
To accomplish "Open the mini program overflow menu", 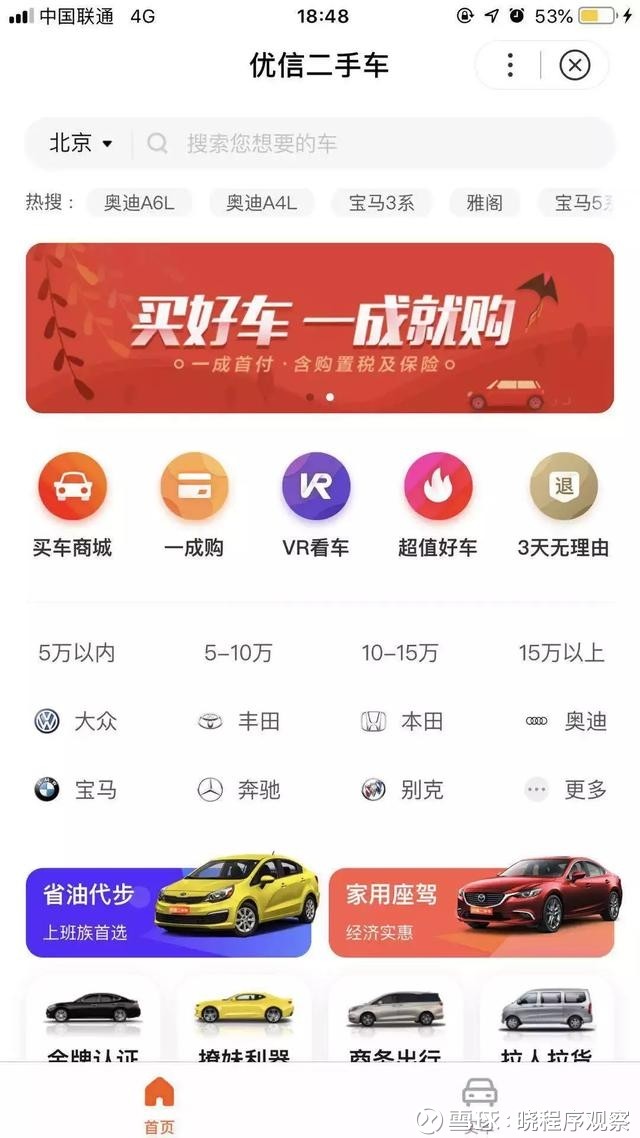I will click(510, 65).
